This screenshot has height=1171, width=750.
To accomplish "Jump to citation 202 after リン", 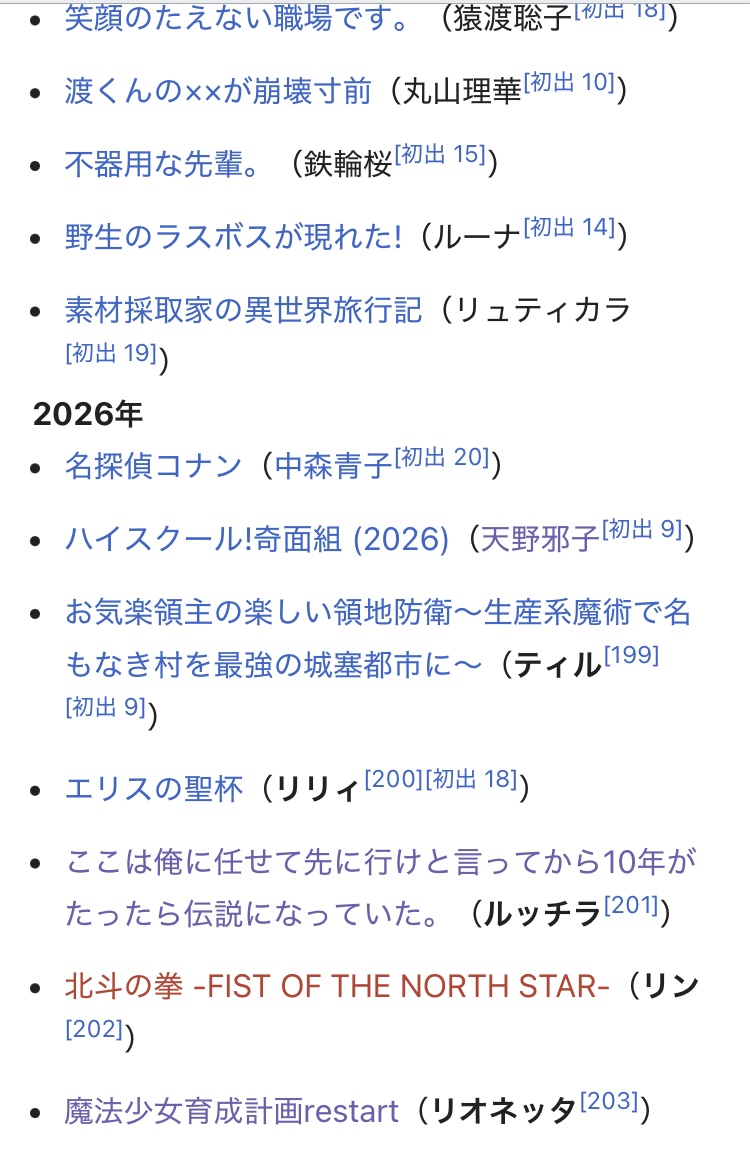I will coord(94,1028).
